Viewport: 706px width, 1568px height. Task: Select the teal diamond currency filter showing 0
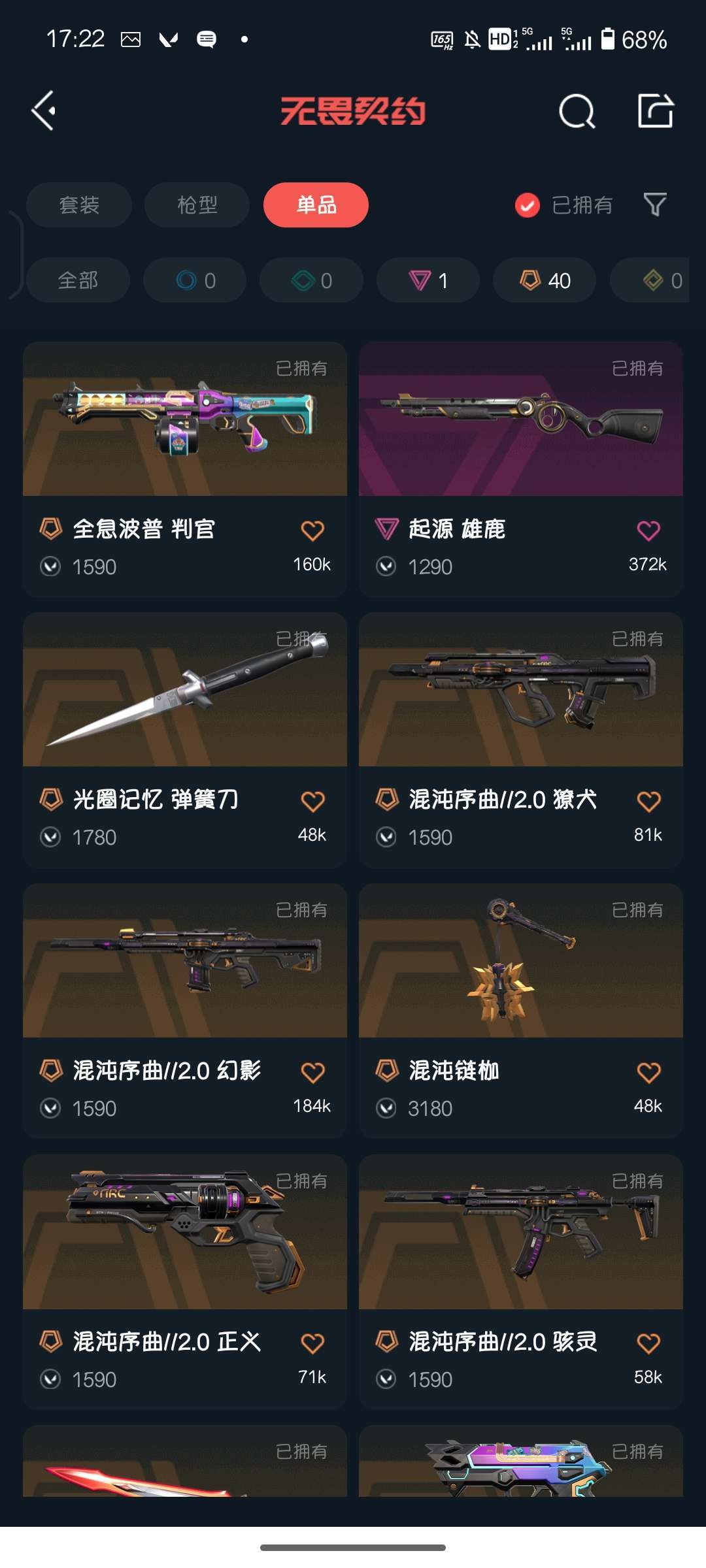point(311,280)
